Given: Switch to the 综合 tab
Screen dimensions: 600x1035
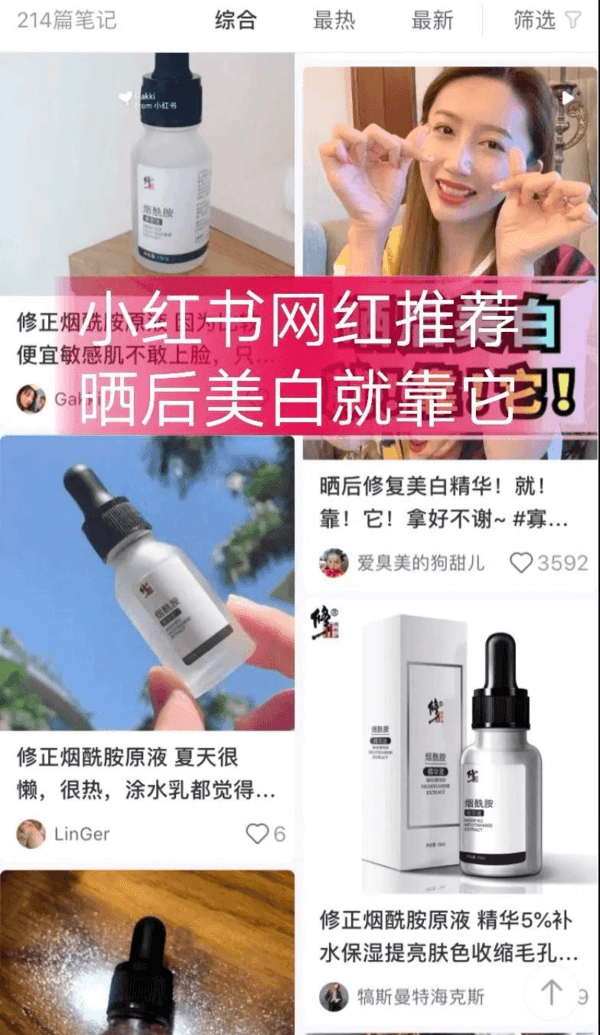Looking at the screenshot, I should click(236, 19).
